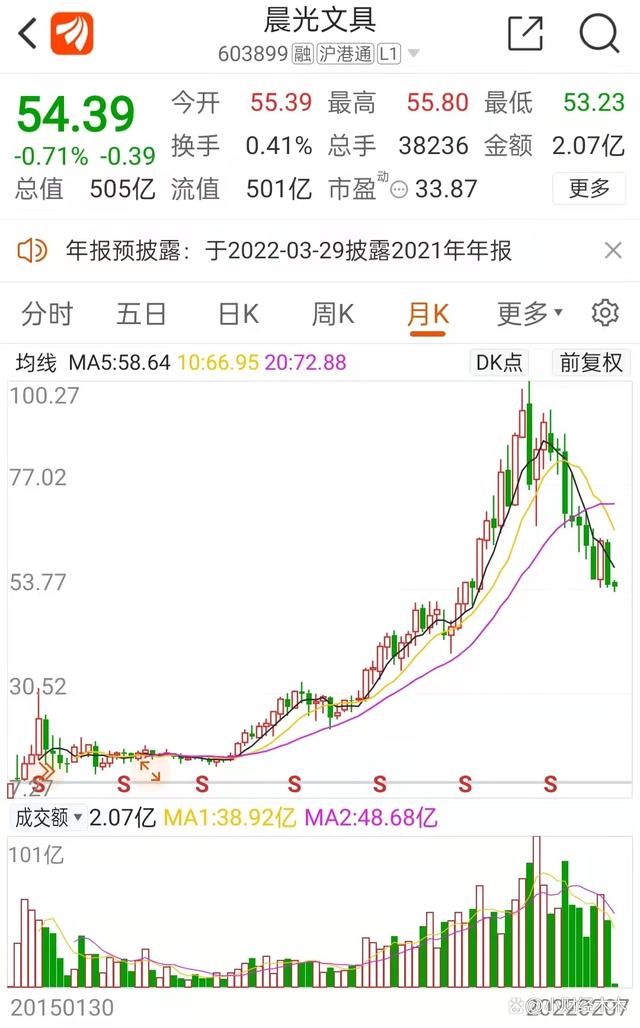640x1028 pixels.
Task: Switch to the 分时 chart tab
Action: (47, 314)
